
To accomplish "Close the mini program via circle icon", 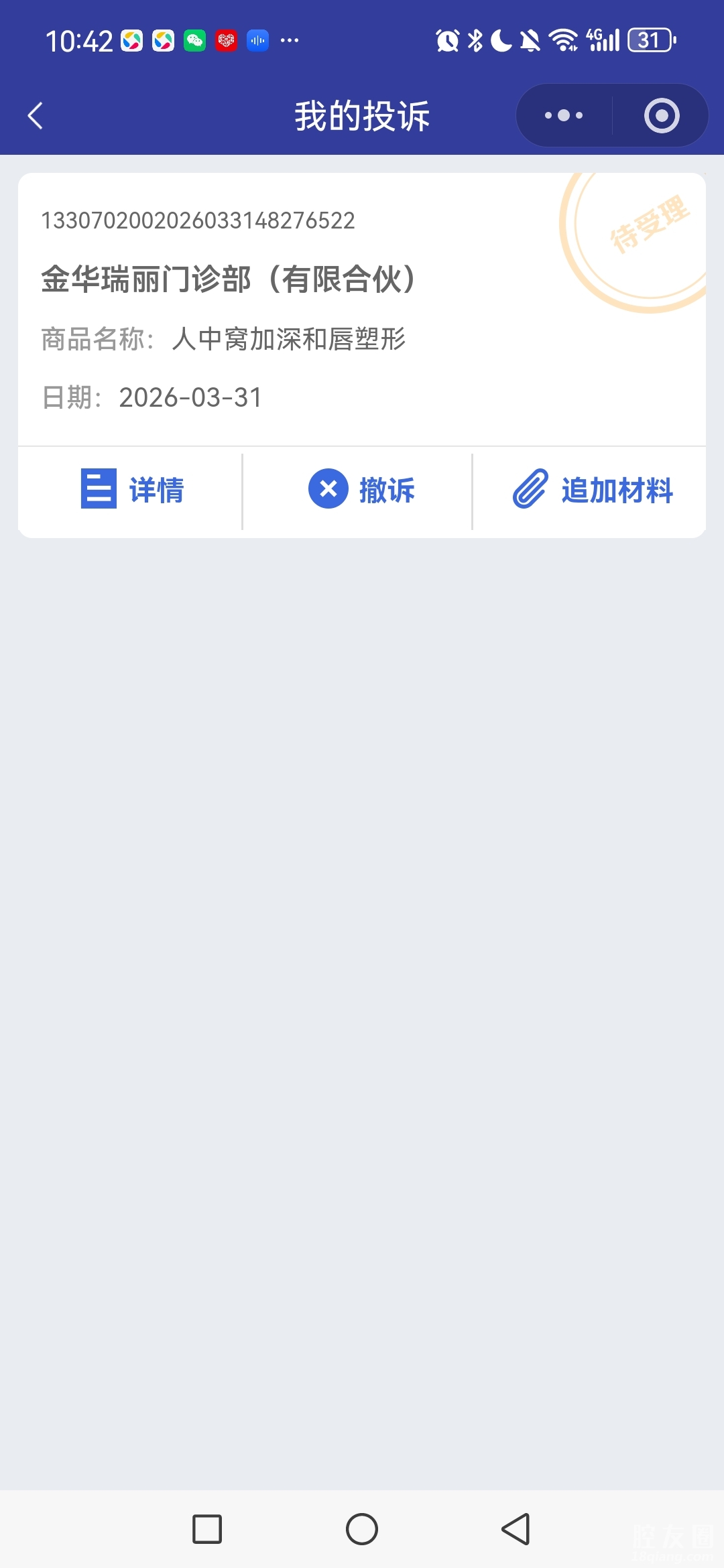I will pyautogui.click(x=661, y=116).
